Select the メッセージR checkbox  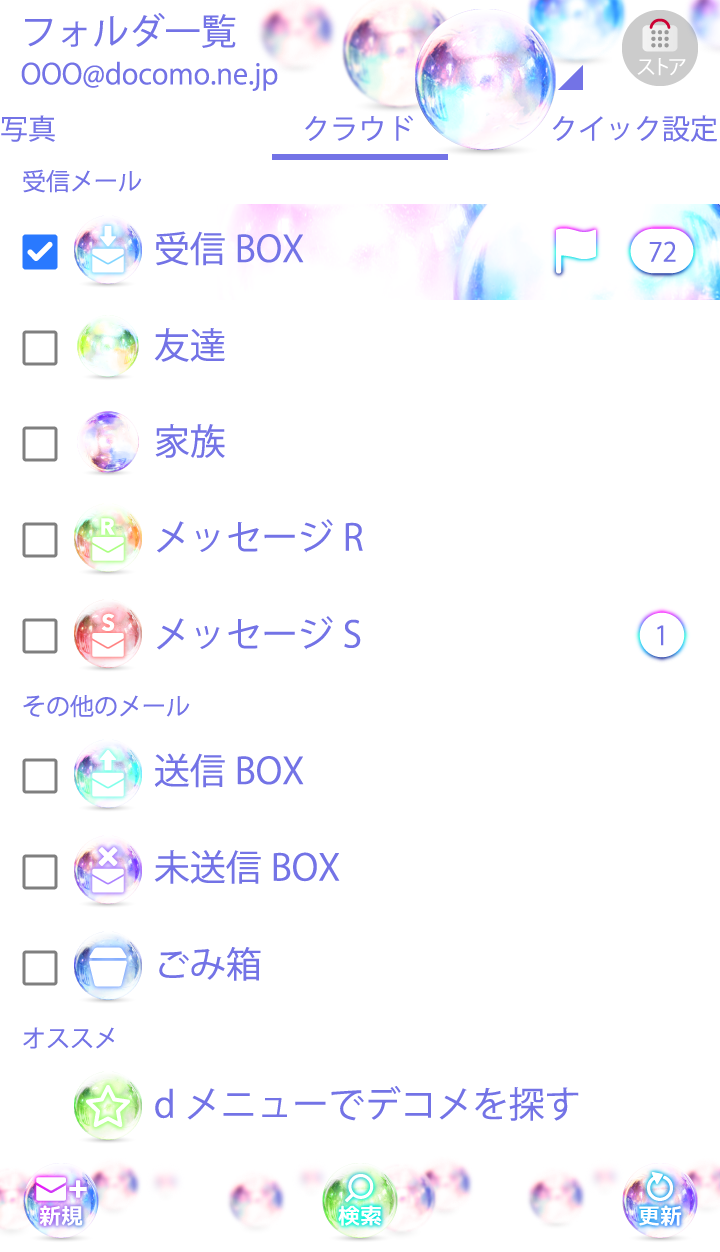click(40, 540)
